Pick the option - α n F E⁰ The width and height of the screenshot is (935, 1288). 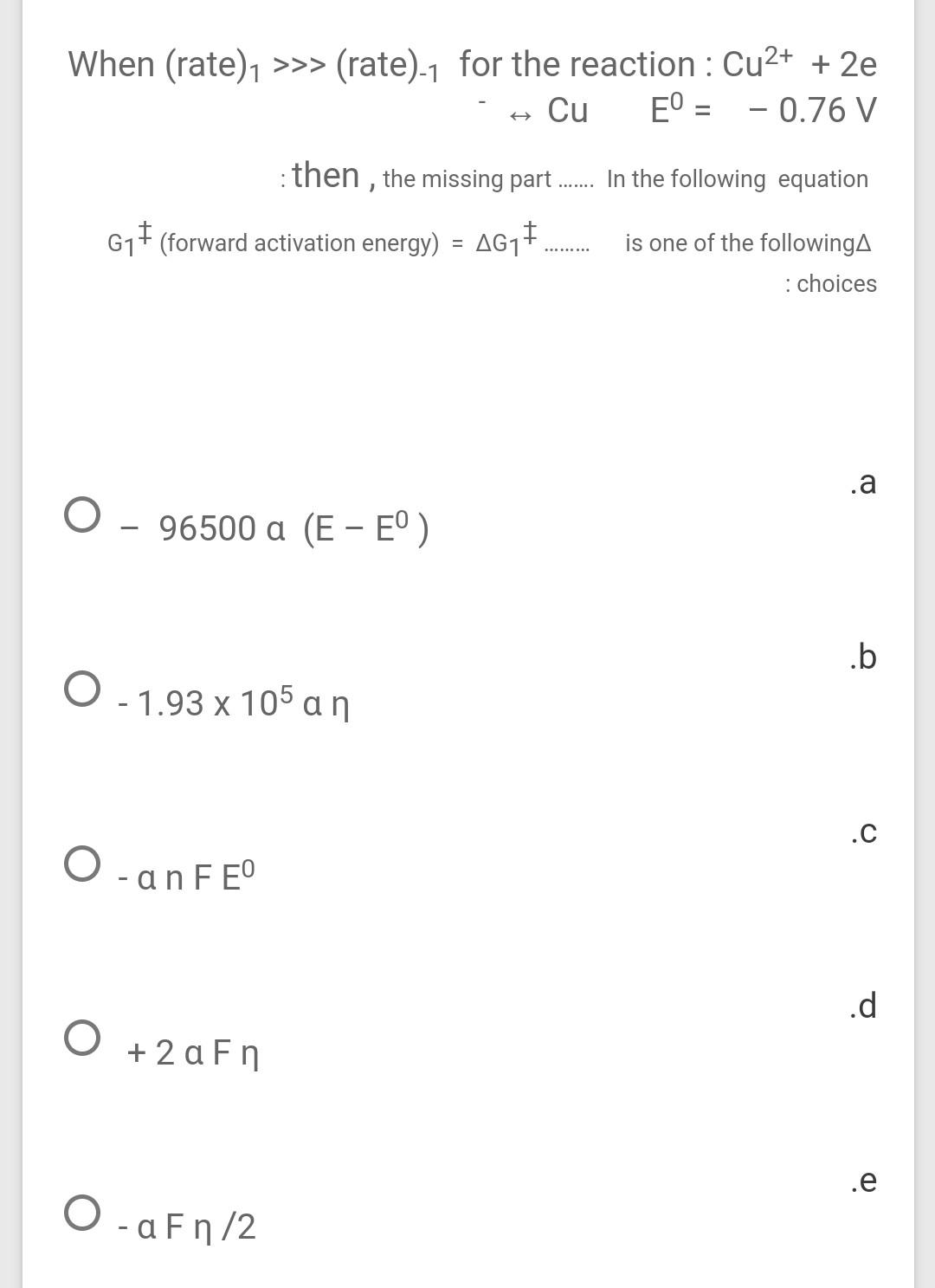(x=81, y=864)
